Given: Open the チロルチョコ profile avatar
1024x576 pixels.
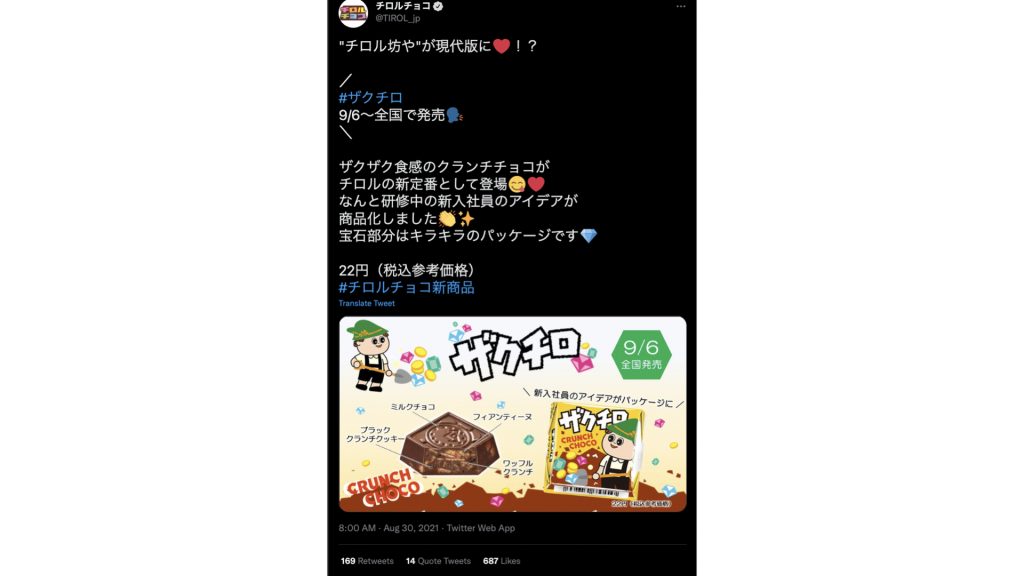Looking at the screenshot, I should (352, 10).
